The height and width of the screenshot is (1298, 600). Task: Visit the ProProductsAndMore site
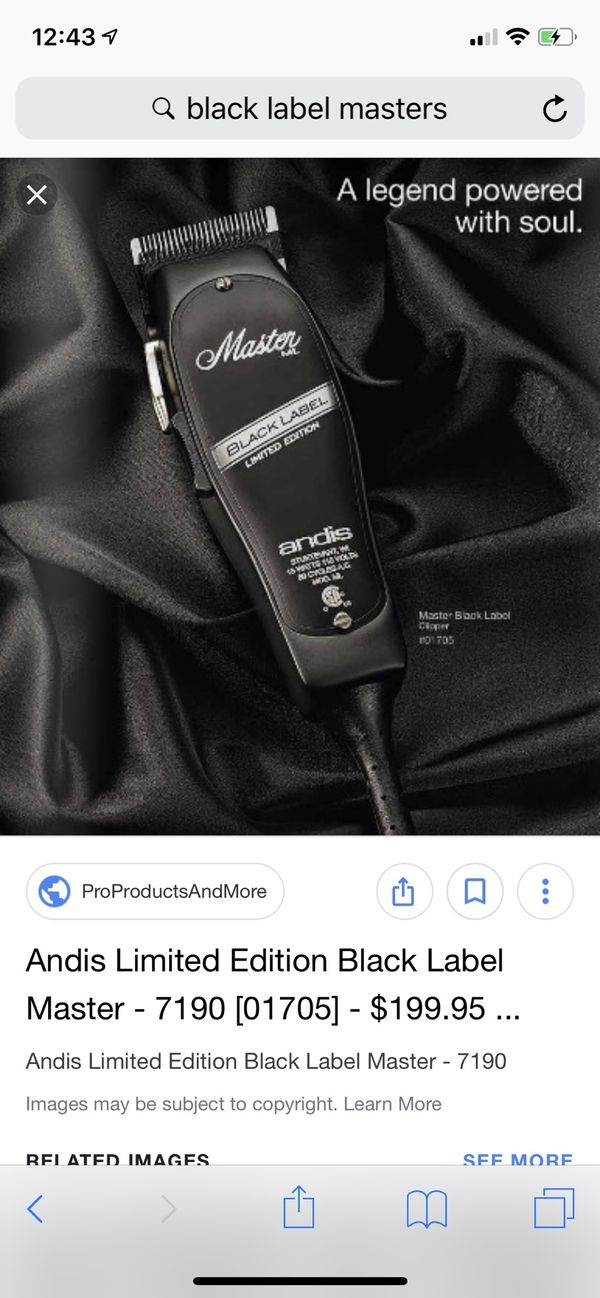coord(155,891)
